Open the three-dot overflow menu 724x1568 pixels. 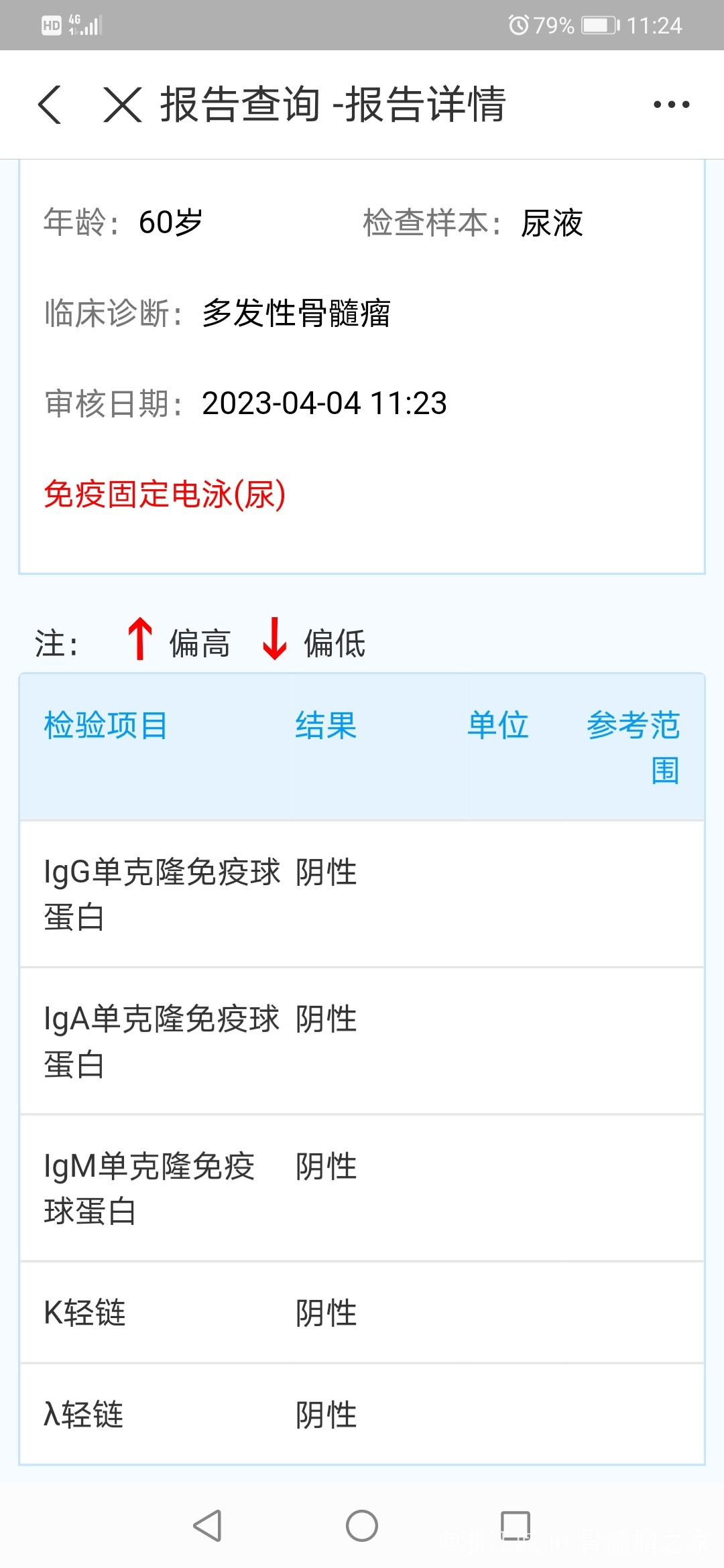point(672,105)
